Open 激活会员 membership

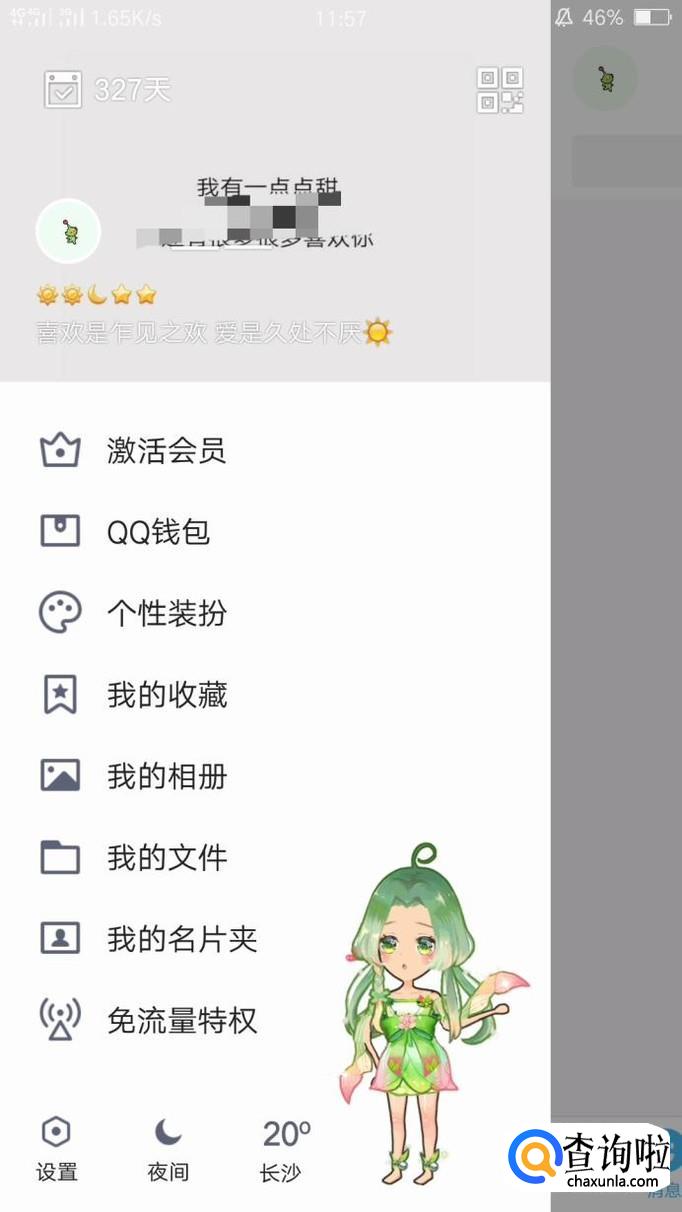click(166, 451)
